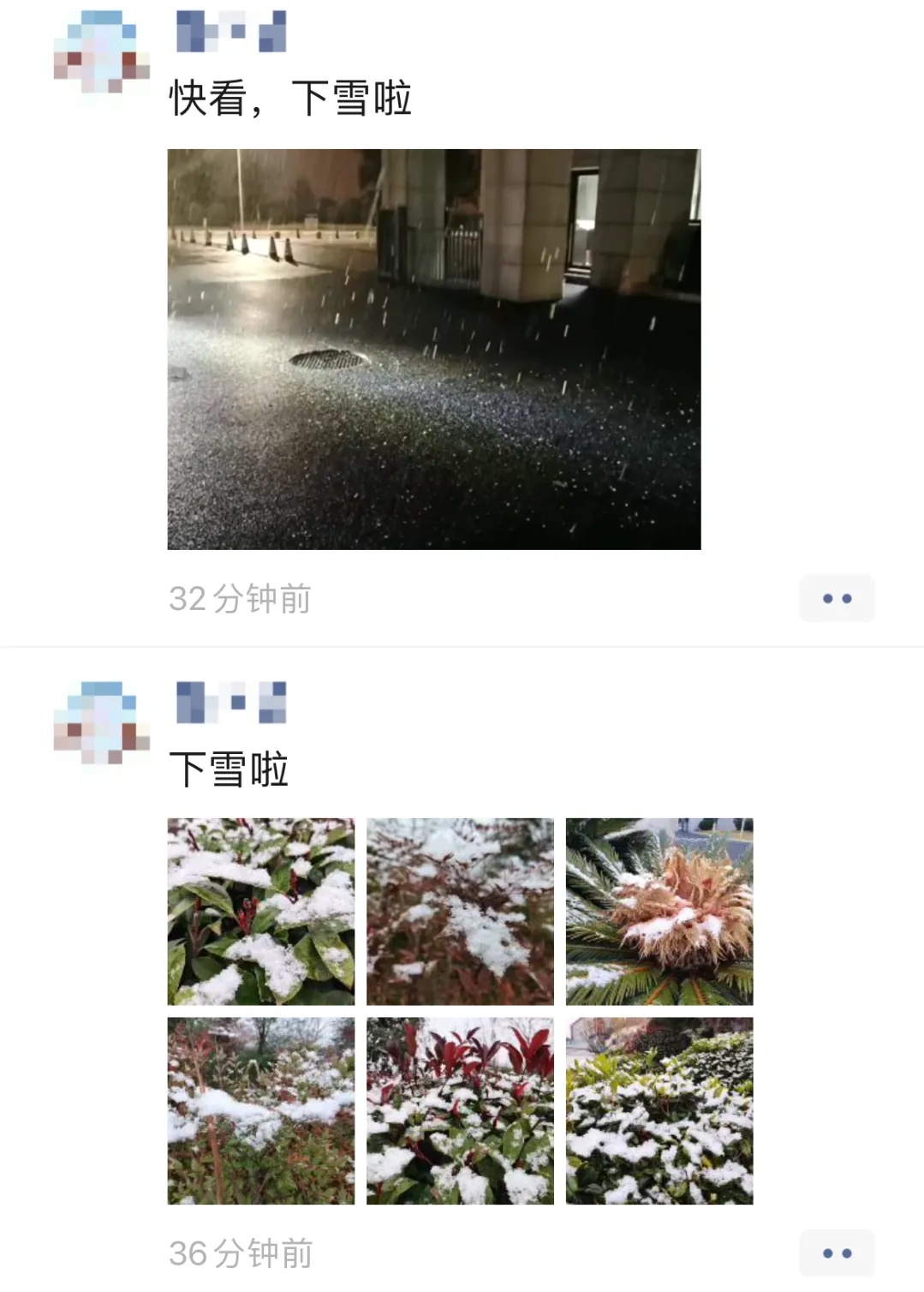Open the photo of bright red leaves over snow

click(x=460, y=1110)
